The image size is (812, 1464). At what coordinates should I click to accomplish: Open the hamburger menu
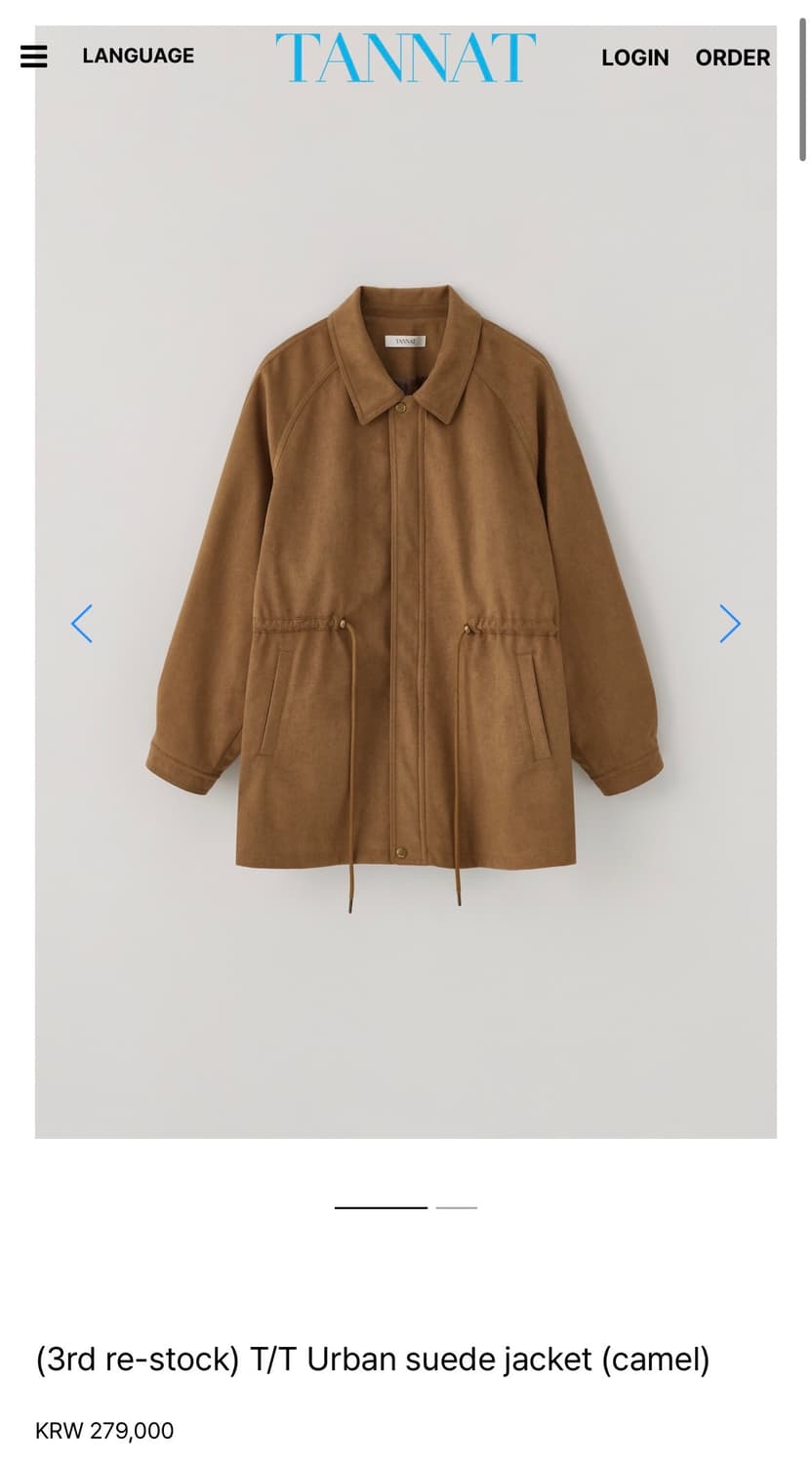33,57
